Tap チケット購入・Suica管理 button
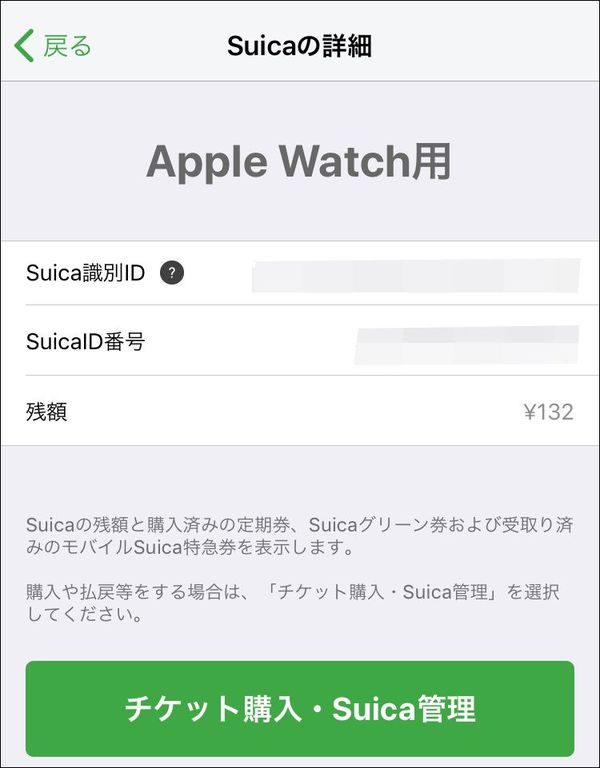The height and width of the screenshot is (768, 600). (300, 708)
